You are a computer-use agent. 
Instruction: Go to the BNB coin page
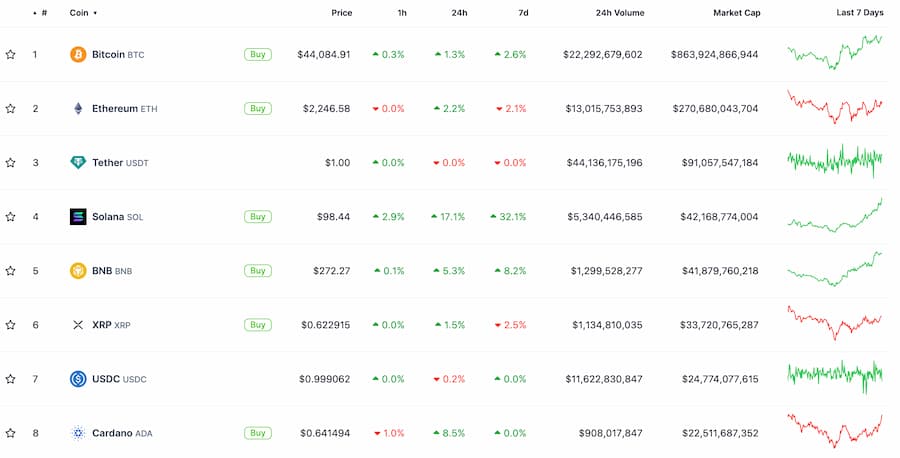101,270
